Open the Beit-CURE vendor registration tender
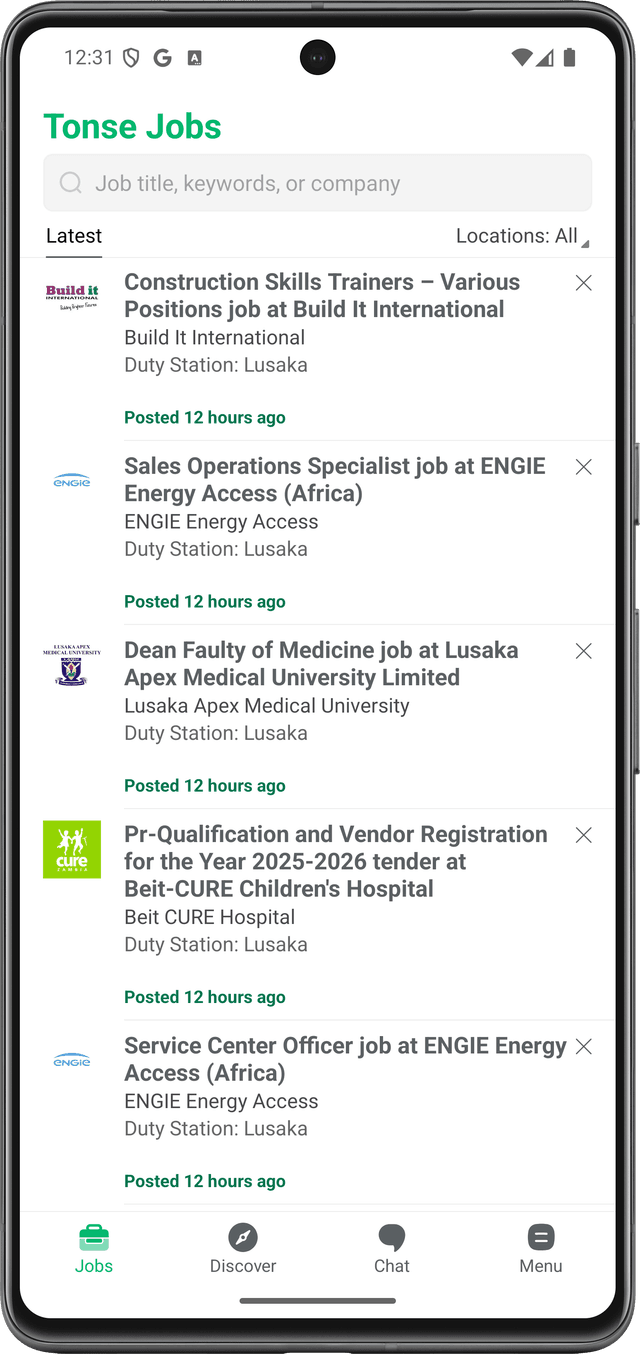 [335, 861]
